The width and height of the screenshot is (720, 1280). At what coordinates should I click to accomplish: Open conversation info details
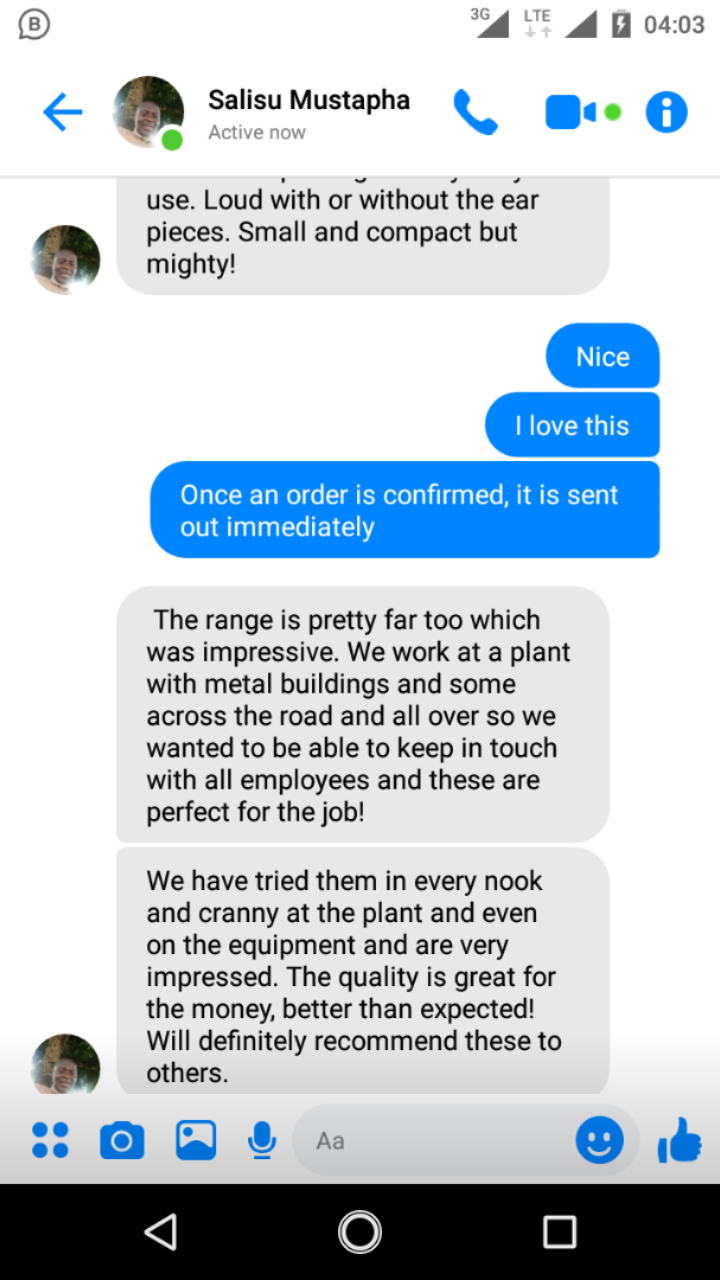(x=666, y=112)
